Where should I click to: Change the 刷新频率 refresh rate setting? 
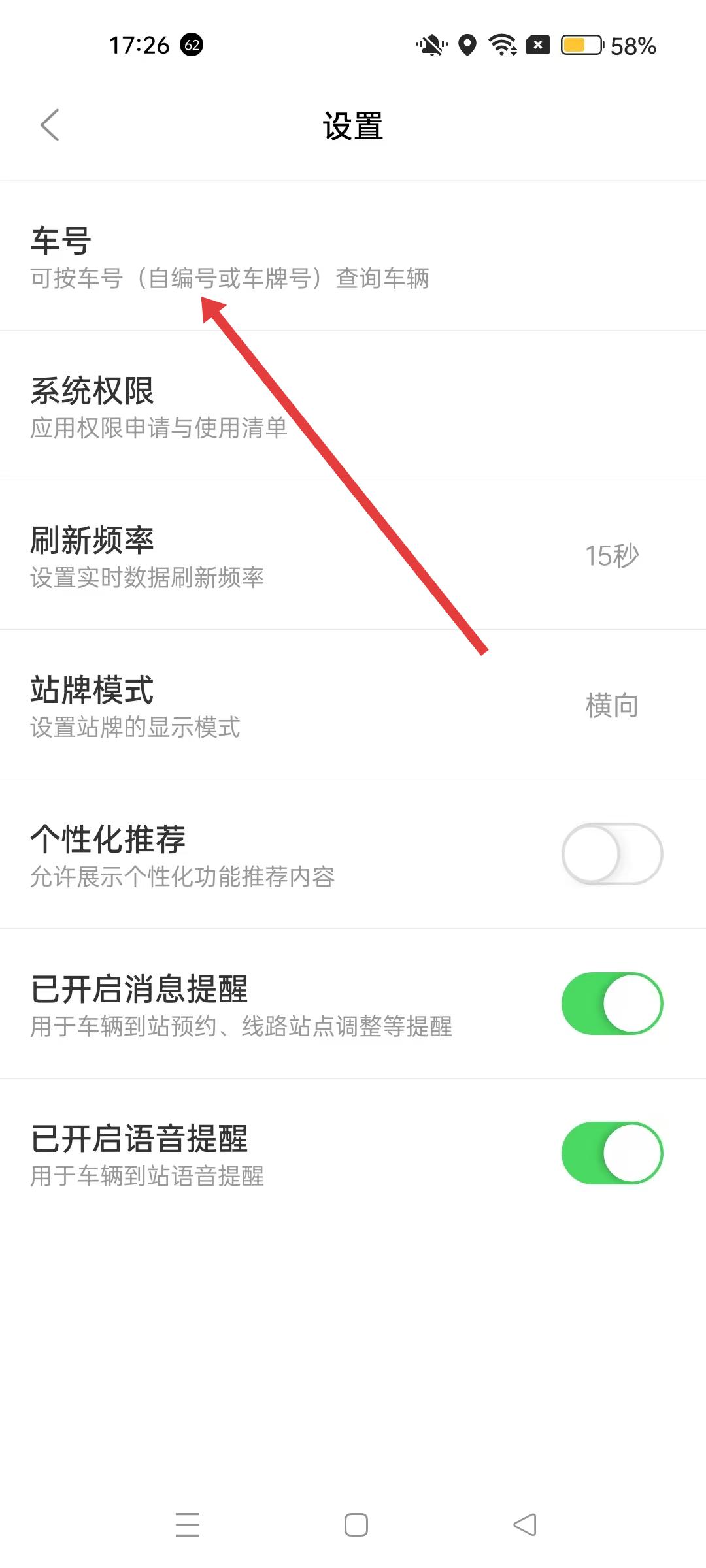pyautogui.click(x=353, y=556)
